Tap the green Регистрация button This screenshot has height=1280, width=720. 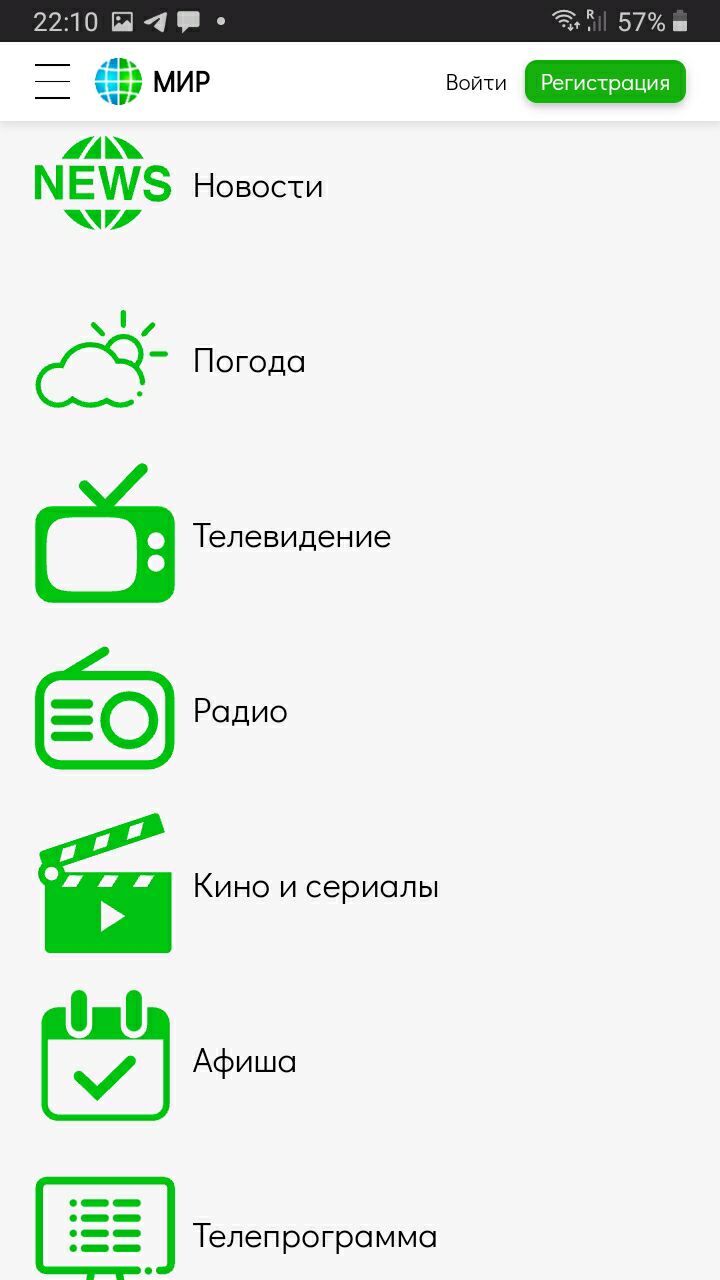pos(605,82)
